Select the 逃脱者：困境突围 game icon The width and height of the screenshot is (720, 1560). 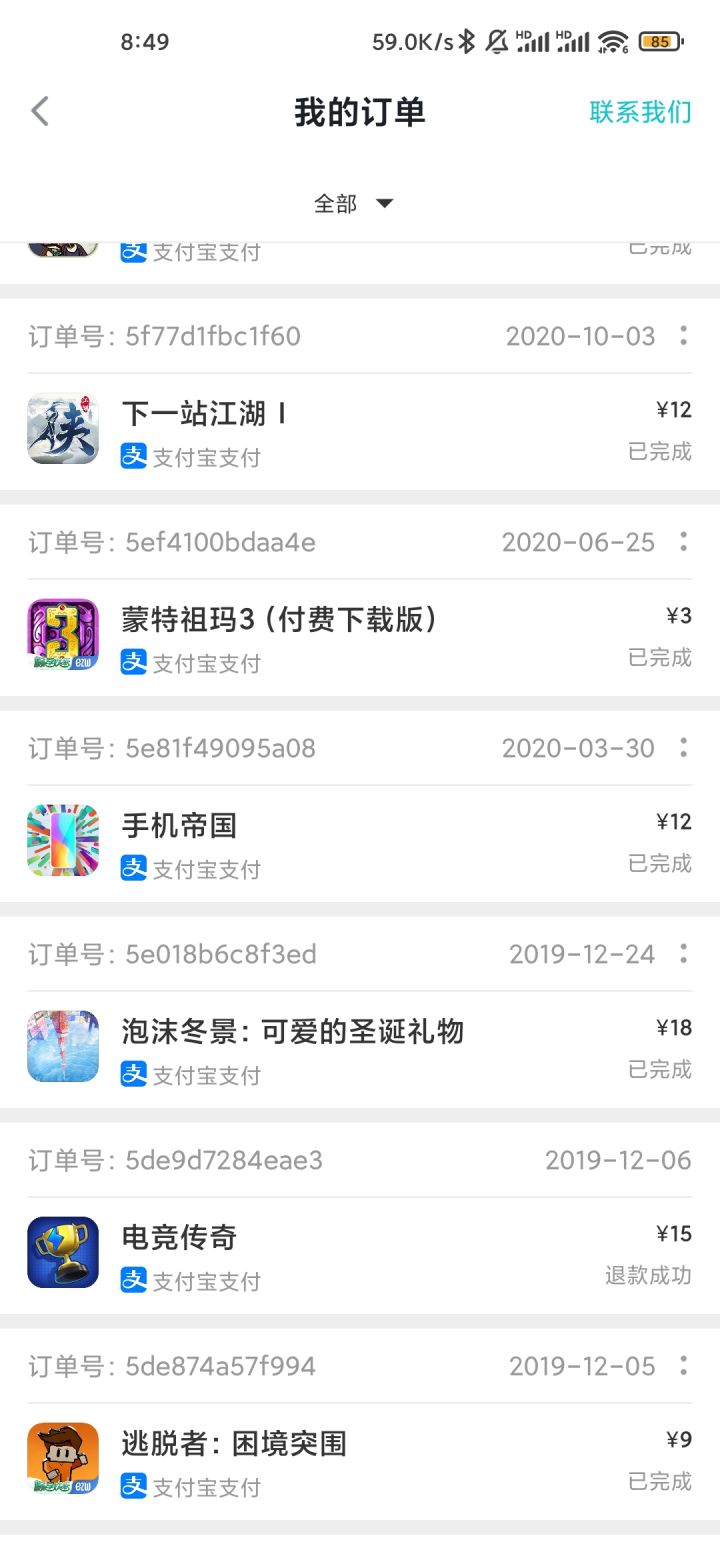[x=63, y=1459]
